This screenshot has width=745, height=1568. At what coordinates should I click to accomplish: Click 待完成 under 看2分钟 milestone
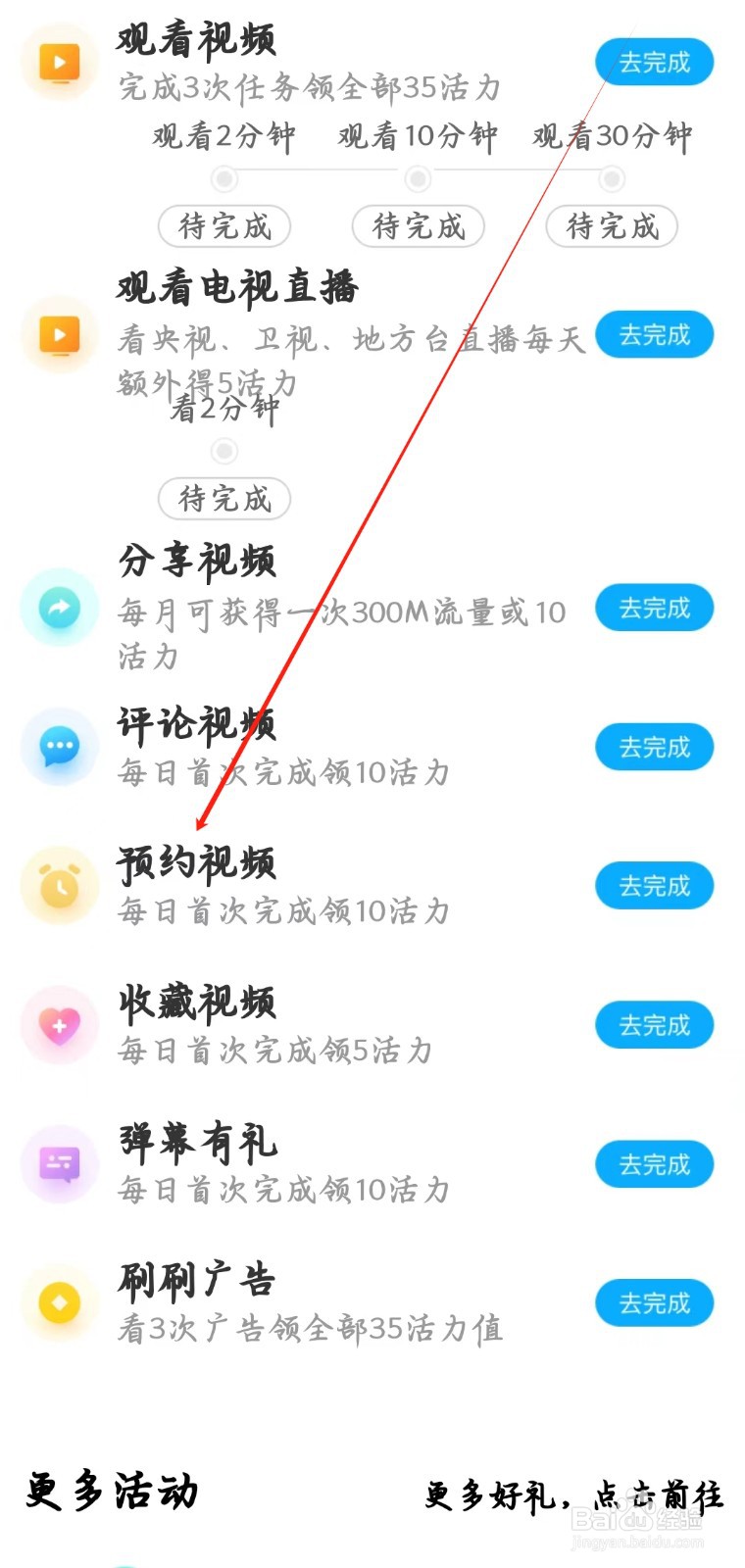pos(223,499)
